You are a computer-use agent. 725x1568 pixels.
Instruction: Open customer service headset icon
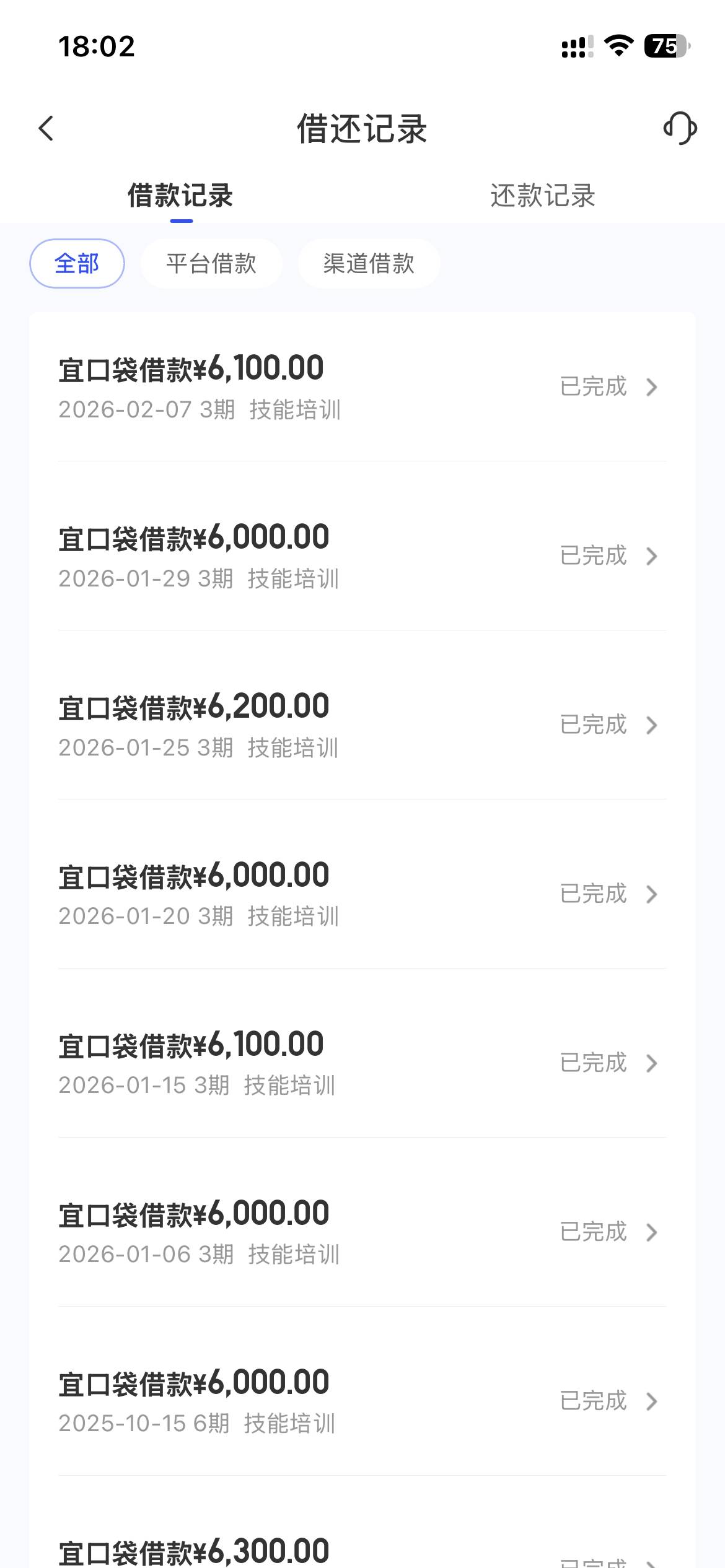click(680, 128)
